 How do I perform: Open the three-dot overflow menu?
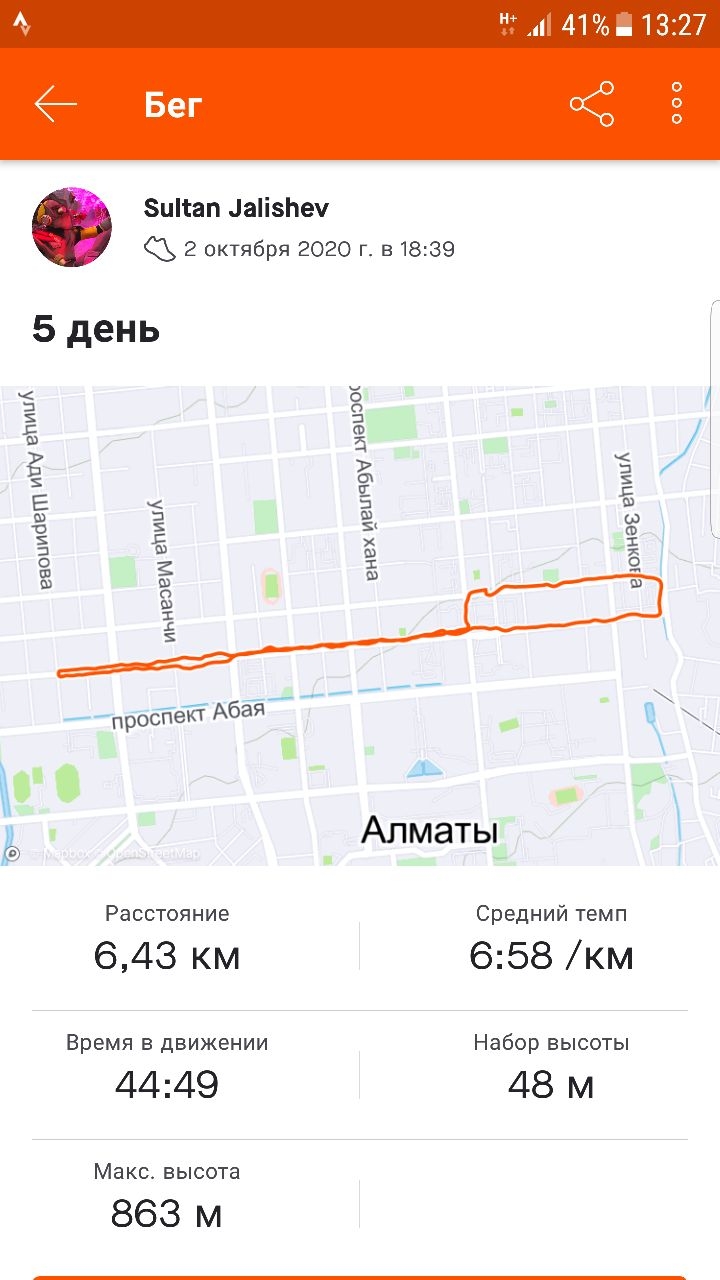[x=677, y=104]
